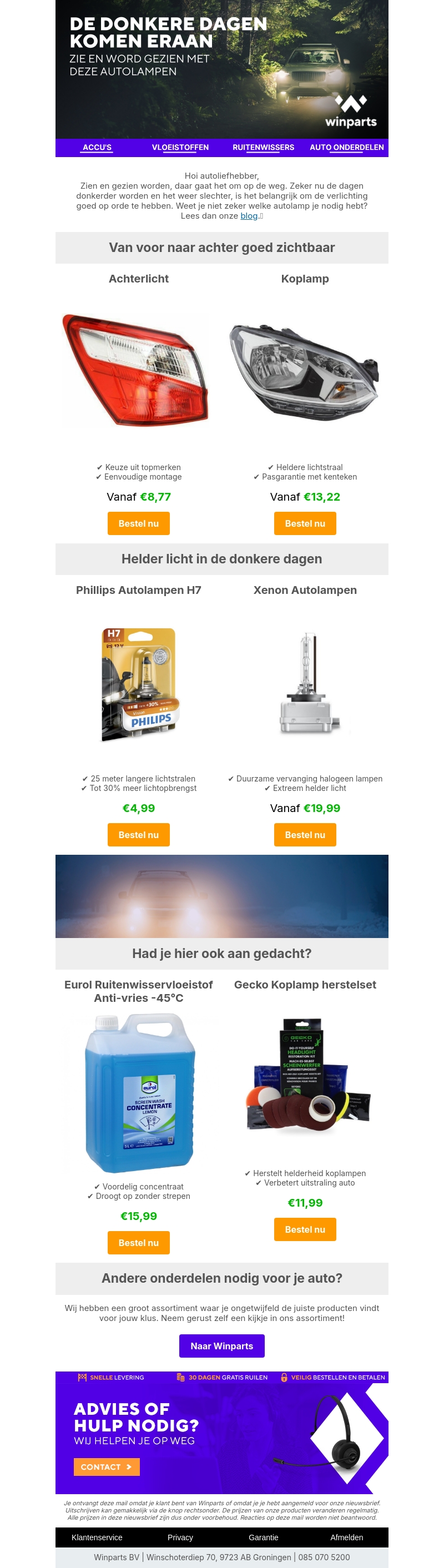
Task: Tap Bestel nu for Xenon Autolampen
Action: click(305, 835)
